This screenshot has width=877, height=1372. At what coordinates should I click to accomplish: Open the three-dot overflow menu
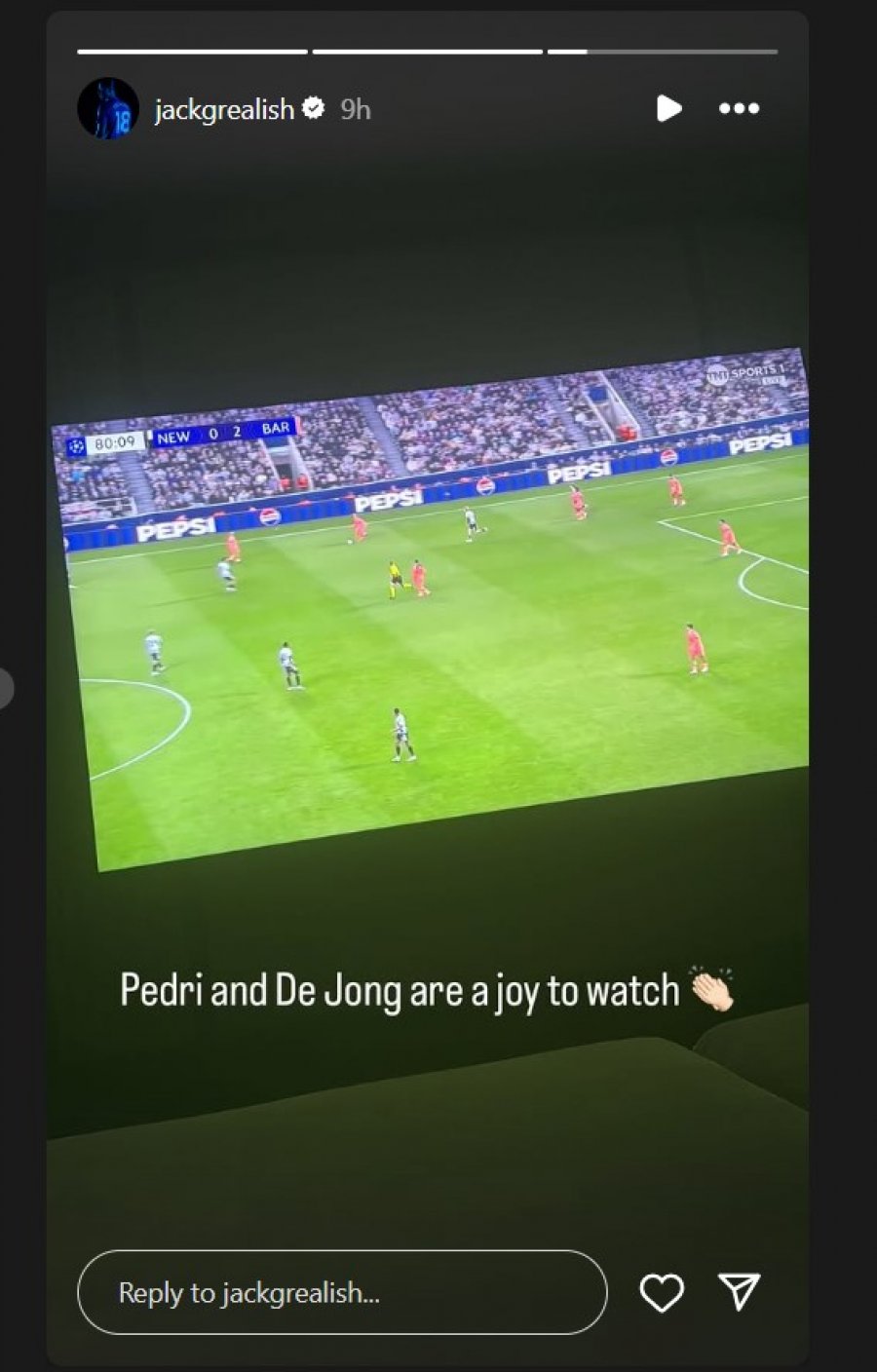tap(739, 108)
